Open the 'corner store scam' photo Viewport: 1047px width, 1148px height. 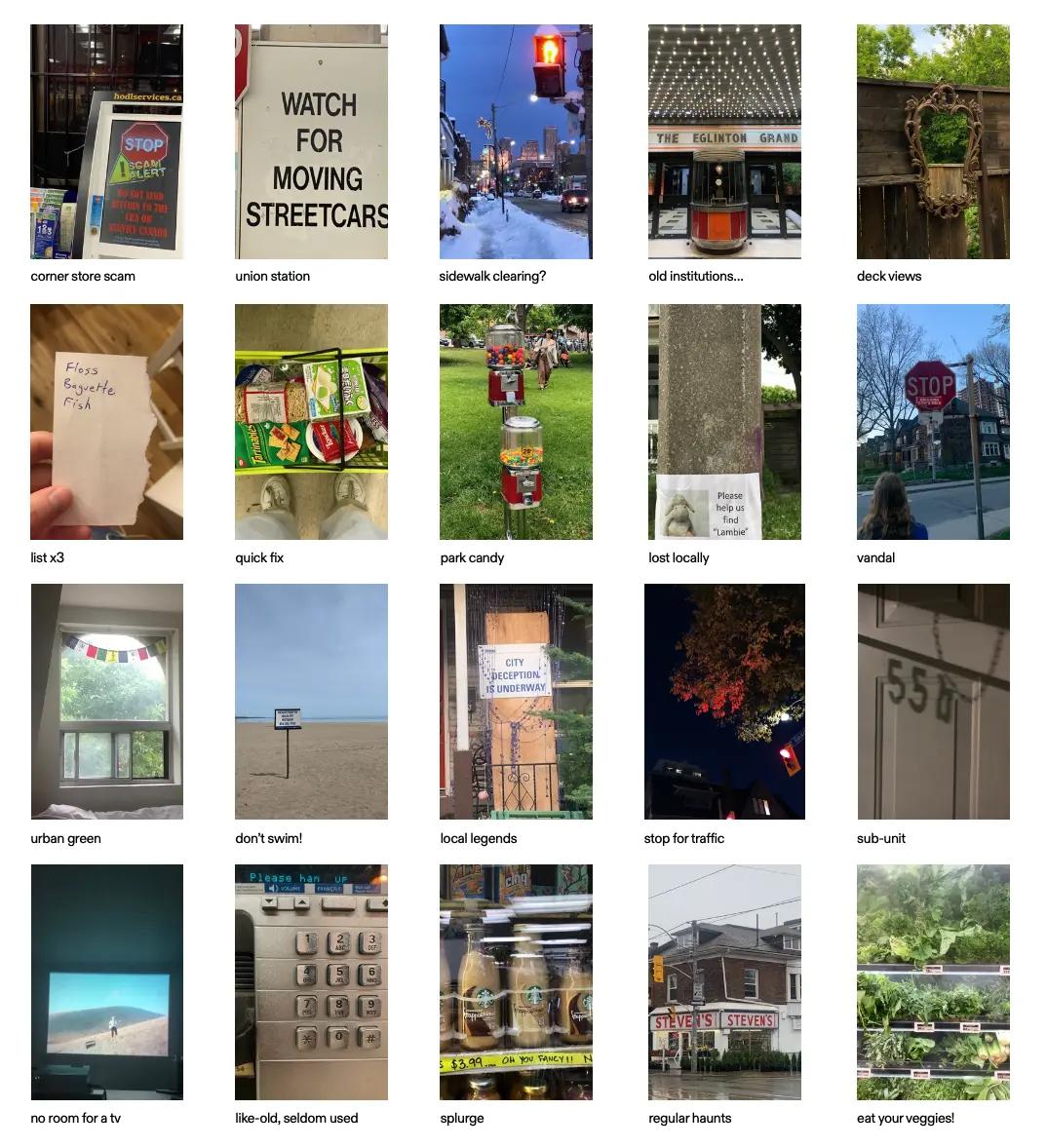[x=106, y=142]
